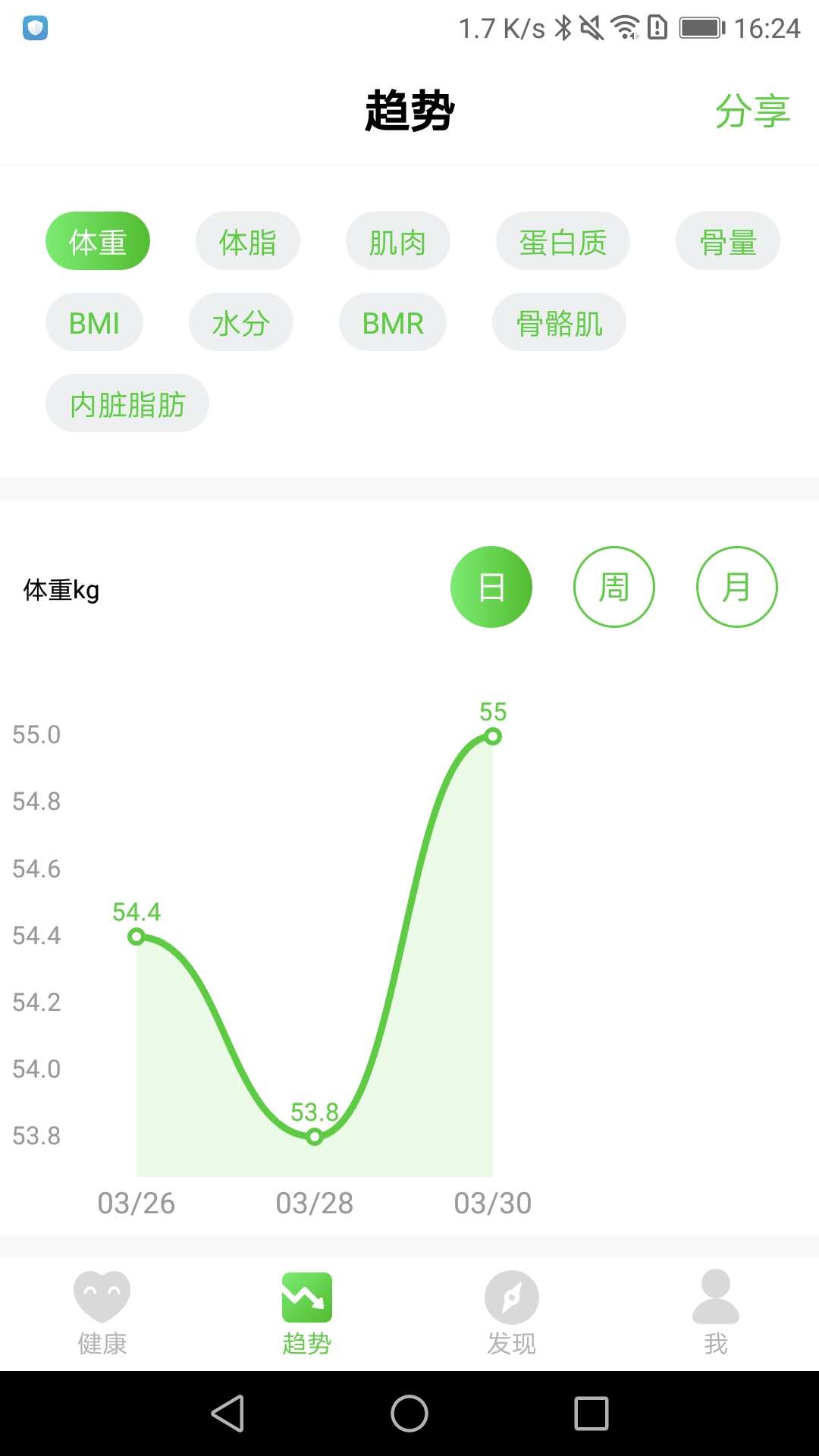Tap the 55 data point on chart
819x1456 pixels.
493,735
